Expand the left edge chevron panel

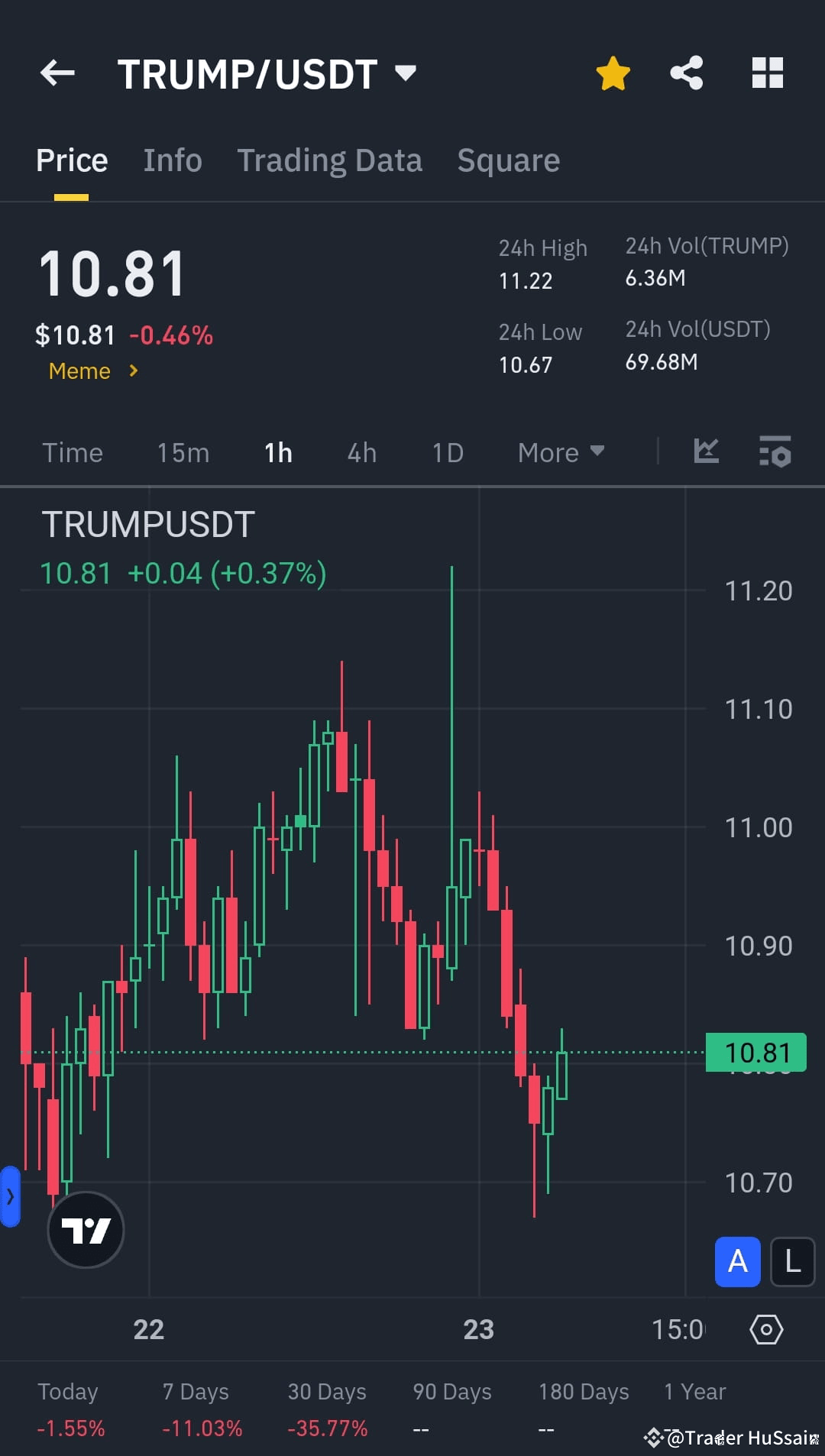(x=11, y=1197)
